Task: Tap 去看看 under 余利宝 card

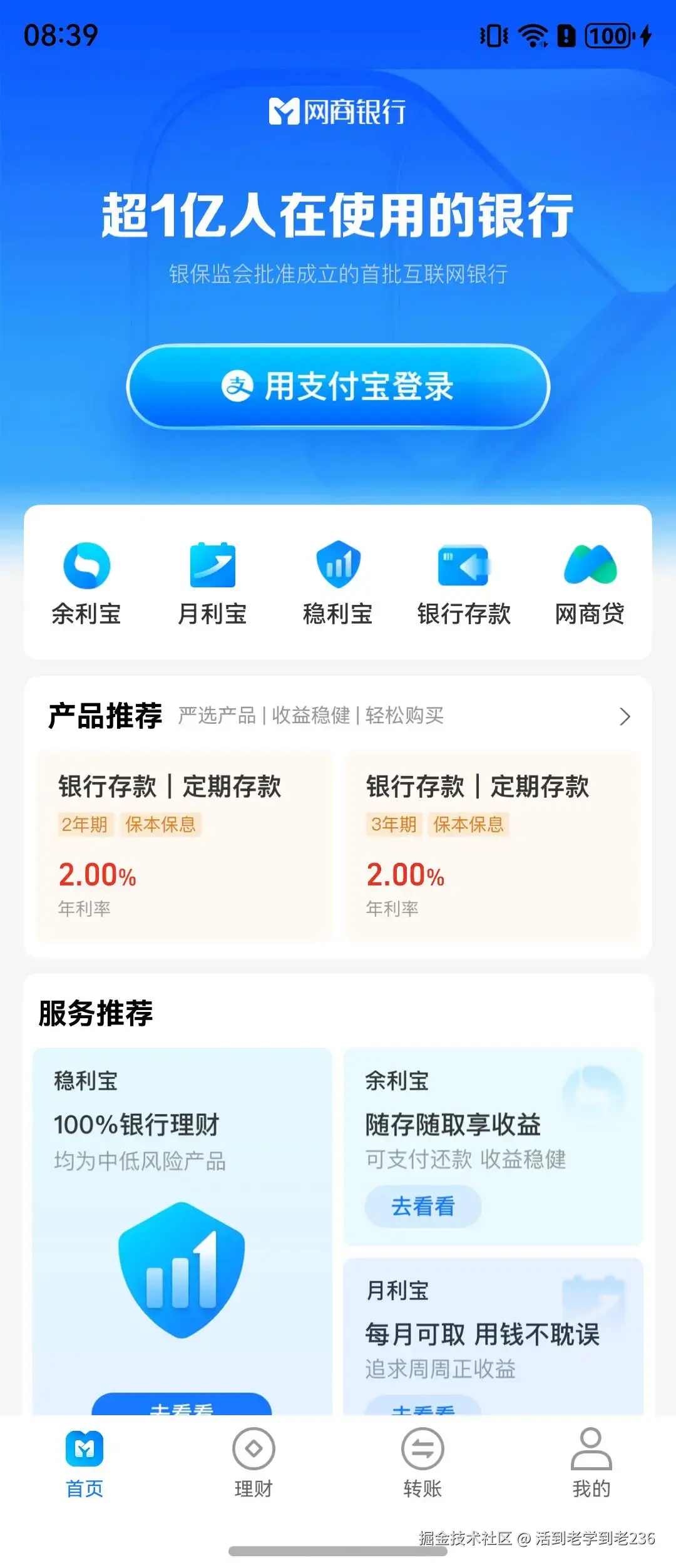Action: point(422,1206)
